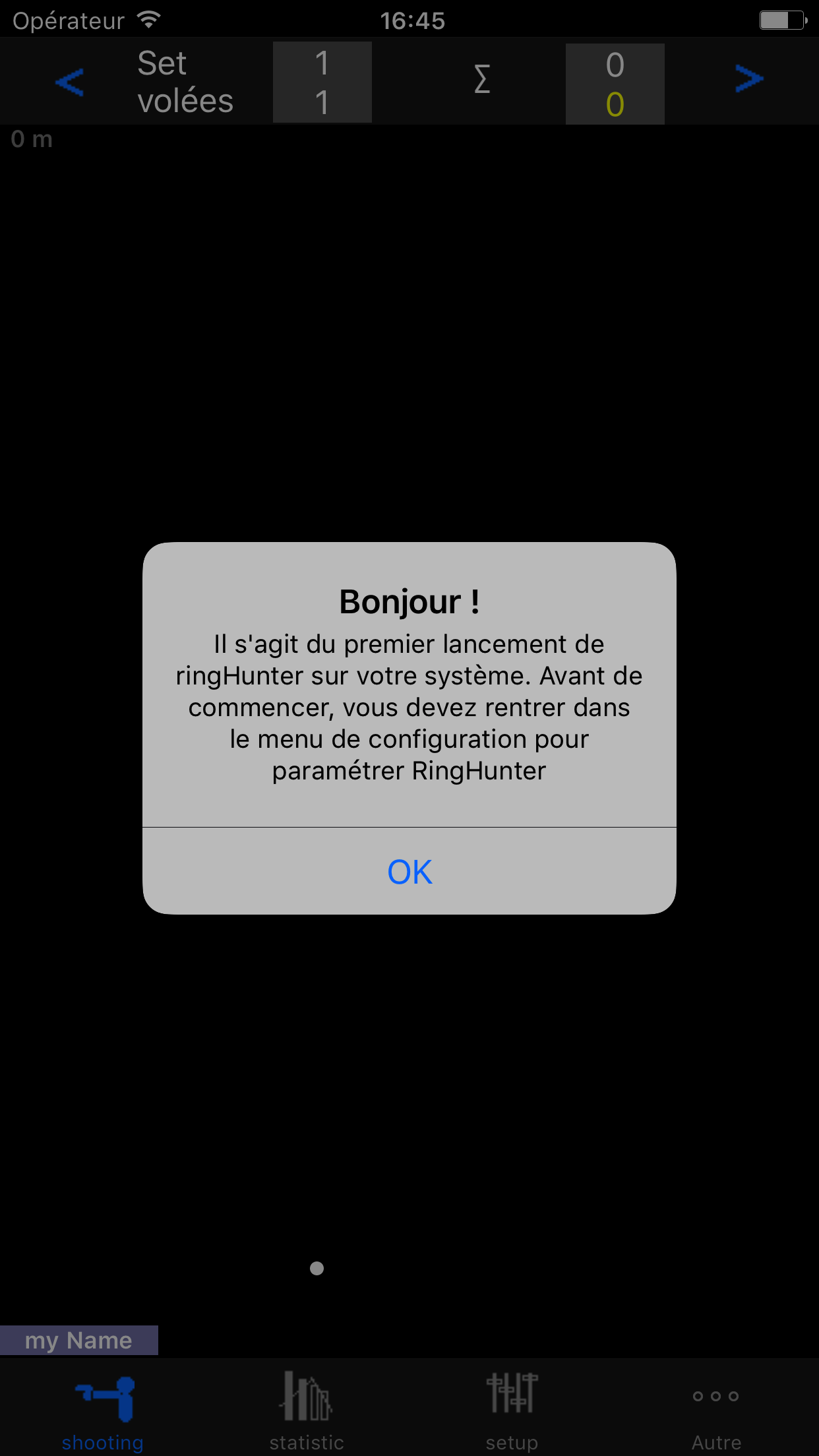
Task: Dismiss the Bonjour dialog with OK
Action: coord(409,871)
